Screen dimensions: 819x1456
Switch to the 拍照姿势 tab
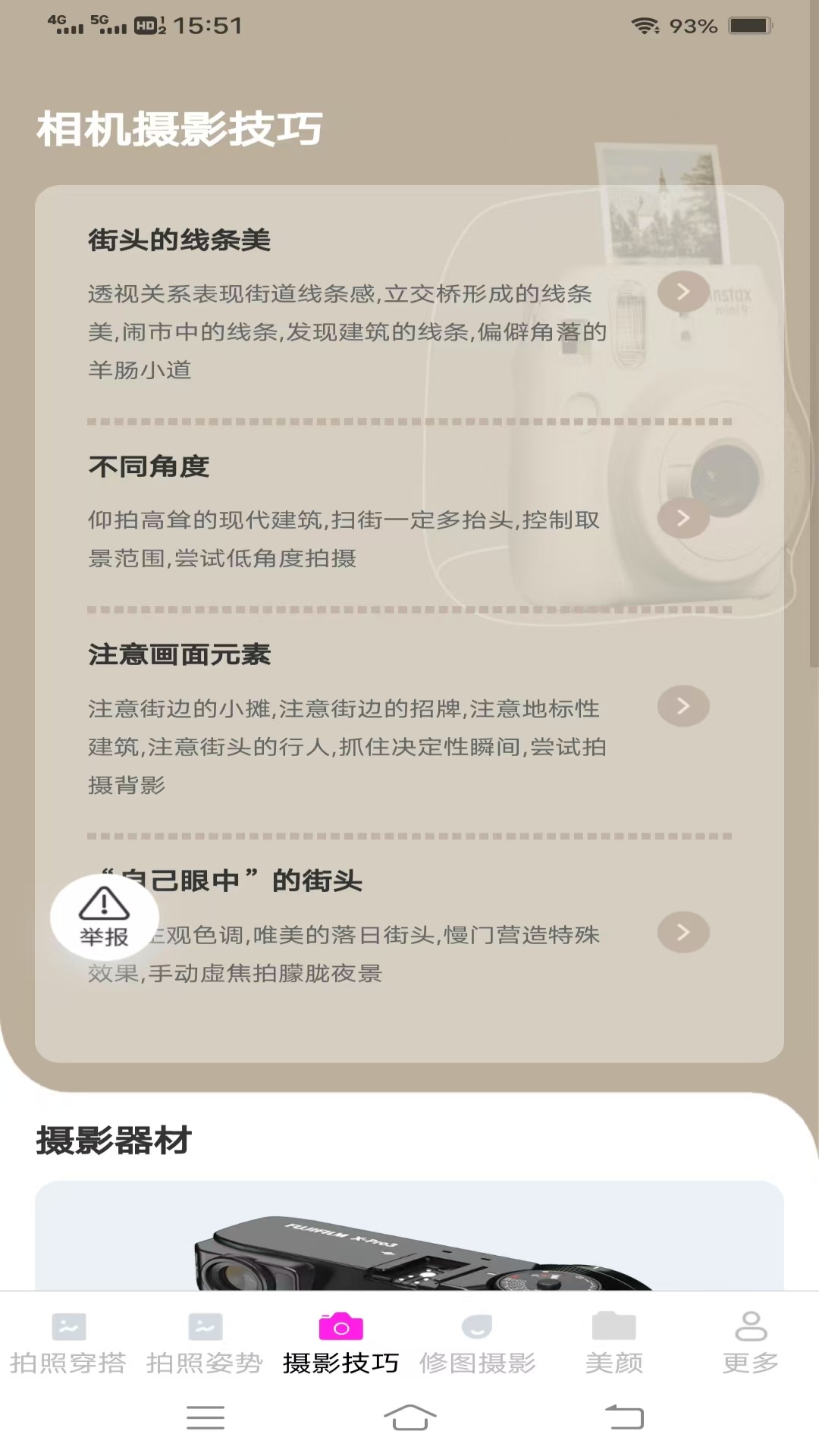click(205, 1344)
